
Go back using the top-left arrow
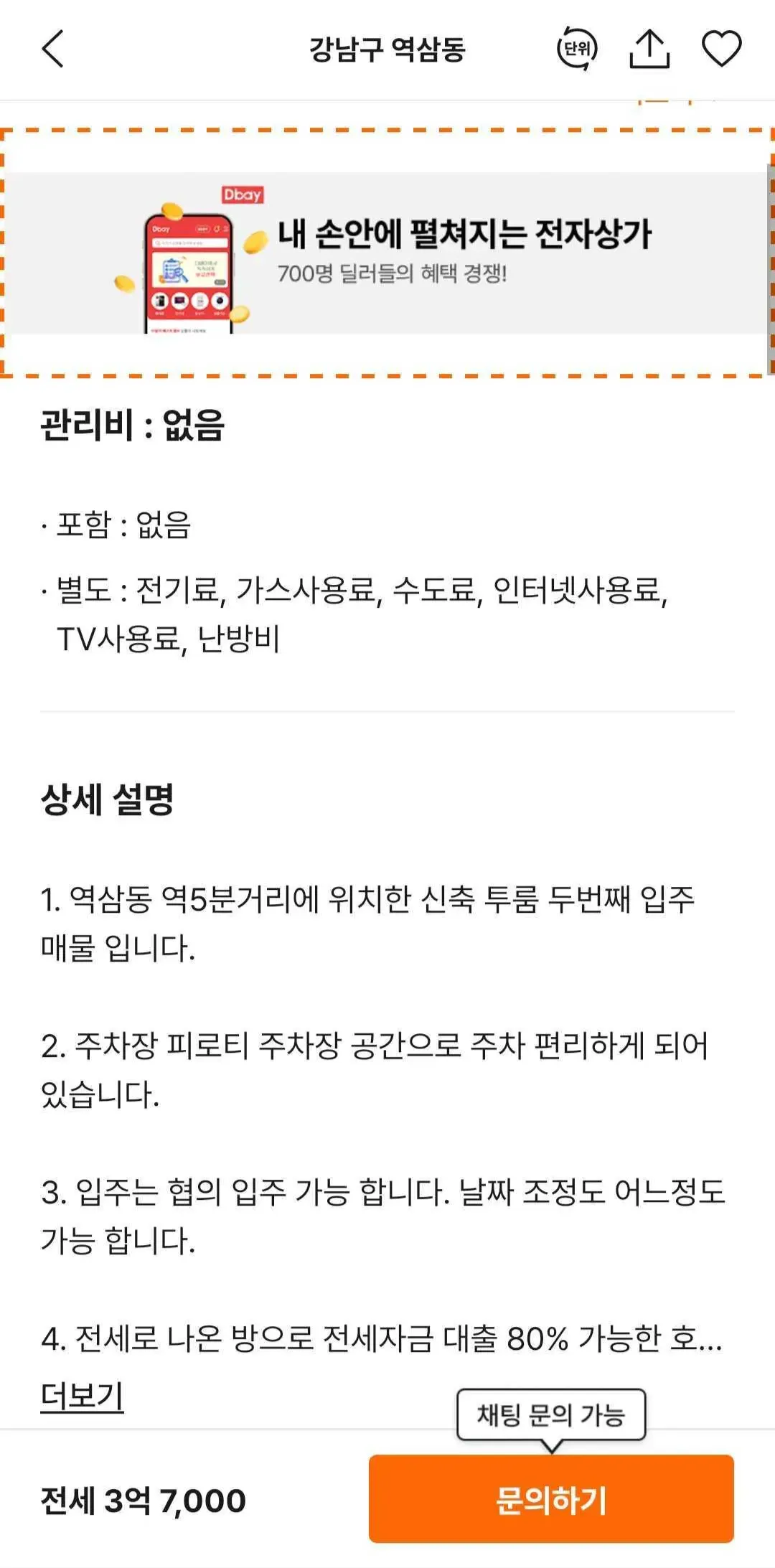pos(53,49)
